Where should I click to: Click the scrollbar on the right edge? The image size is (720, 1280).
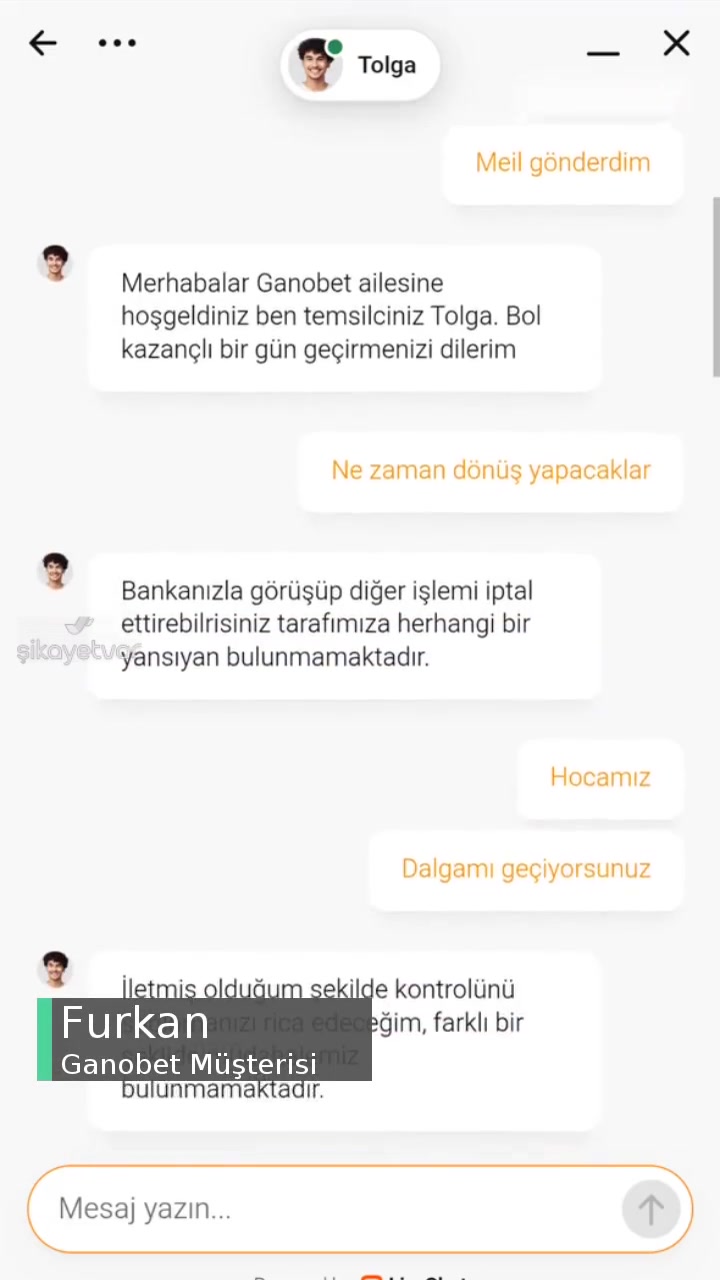[714, 280]
